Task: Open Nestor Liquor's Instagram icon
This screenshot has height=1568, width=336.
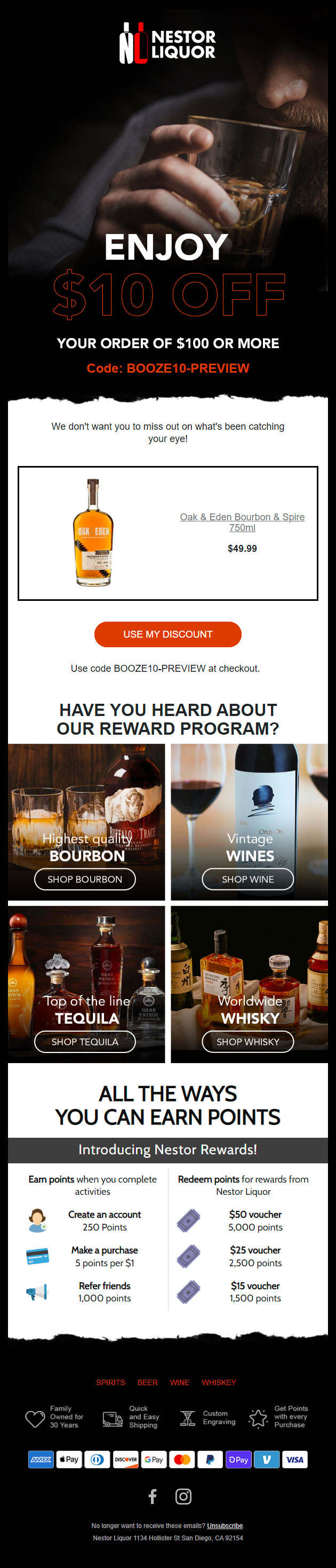Action: 183,1495
